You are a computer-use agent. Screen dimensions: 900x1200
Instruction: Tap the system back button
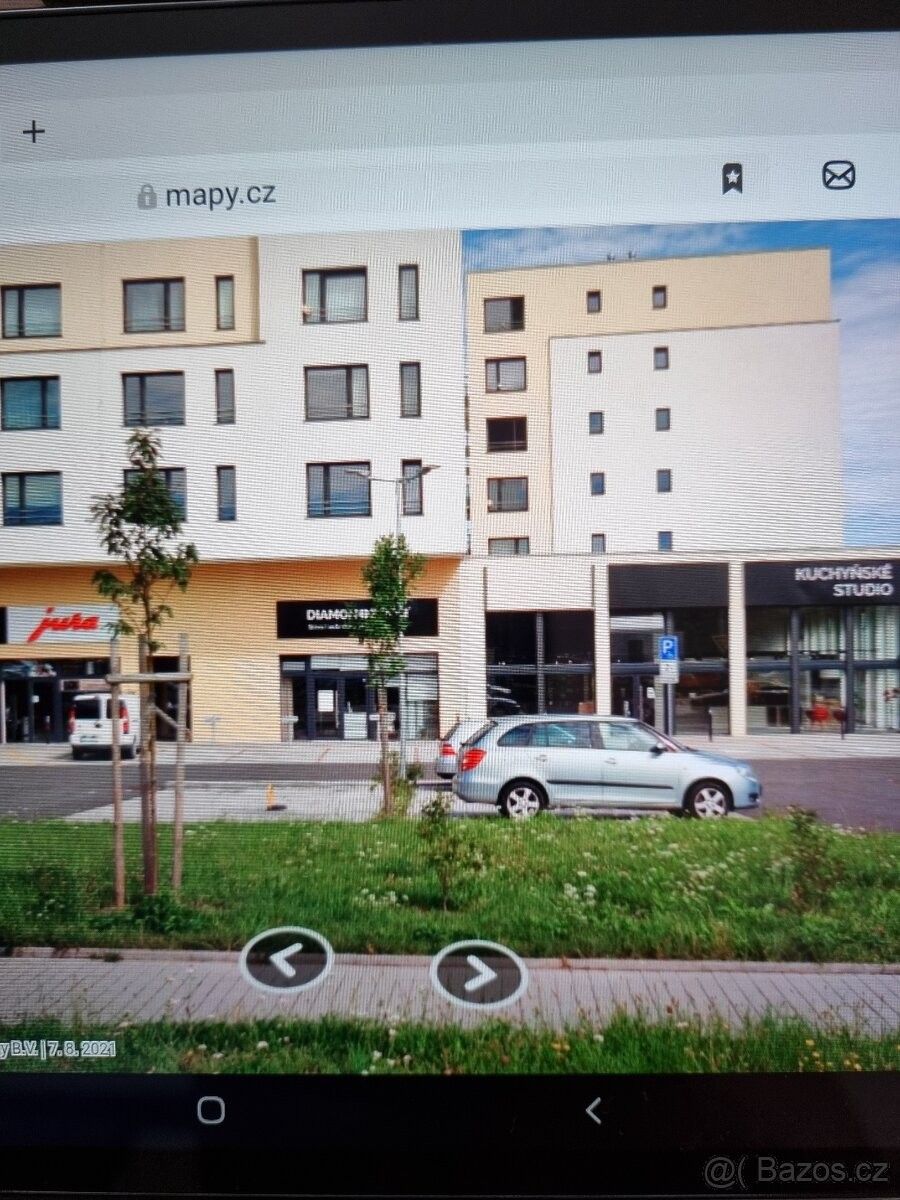(594, 1110)
